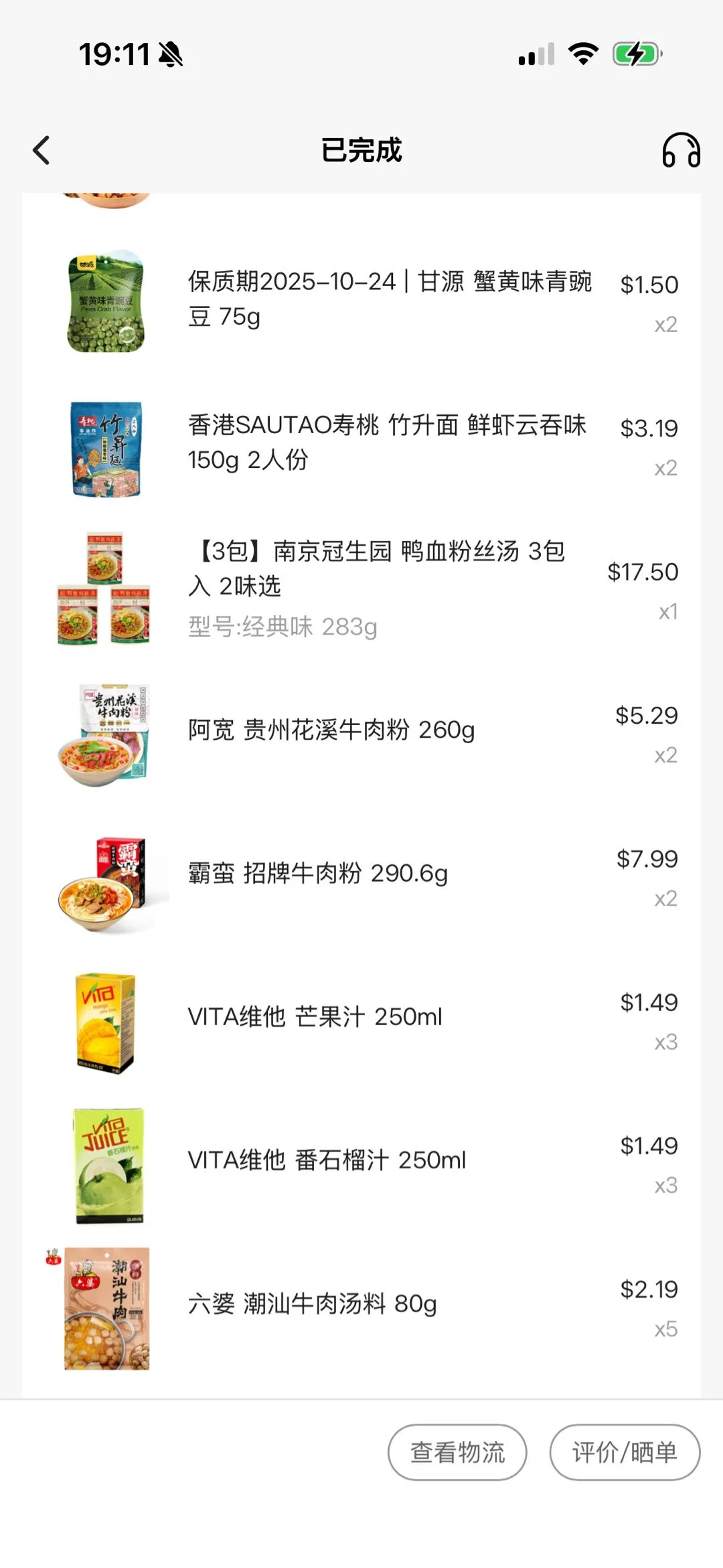Open 阿宽 贵州花溪牛肉粉 260g item

tap(331, 730)
